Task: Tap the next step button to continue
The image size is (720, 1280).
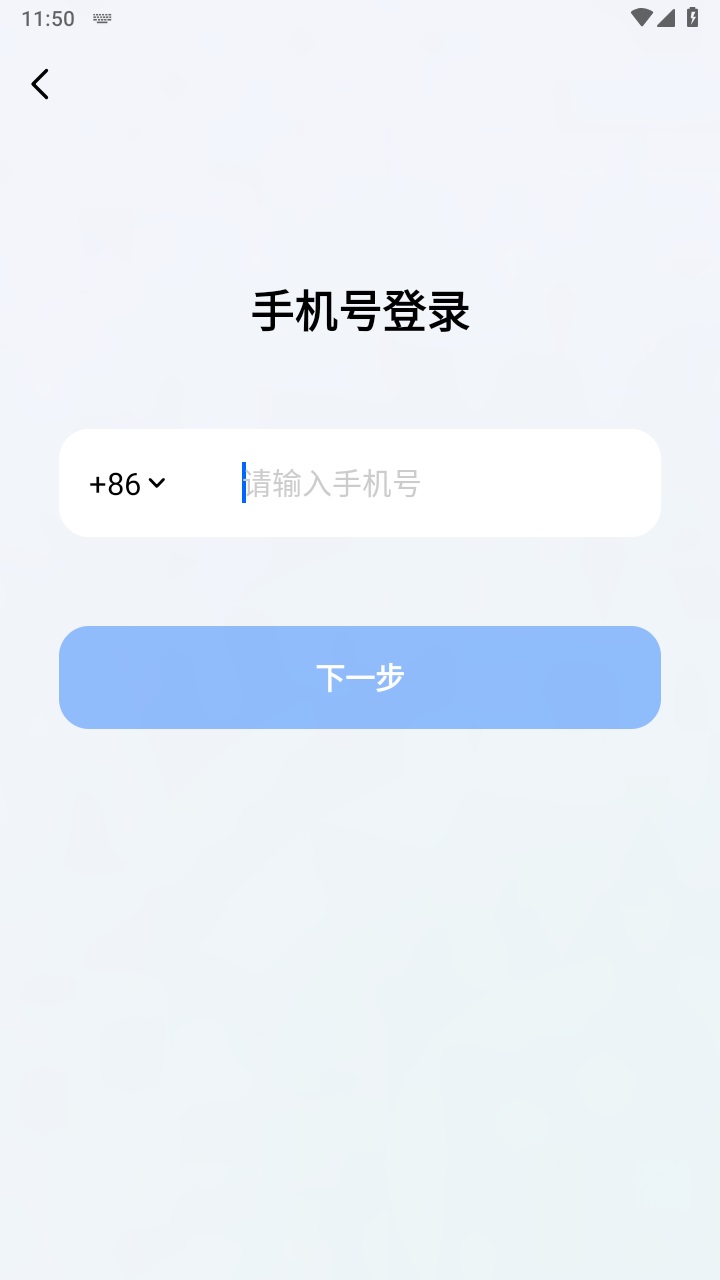Action: pyautogui.click(x=360, y=677)
